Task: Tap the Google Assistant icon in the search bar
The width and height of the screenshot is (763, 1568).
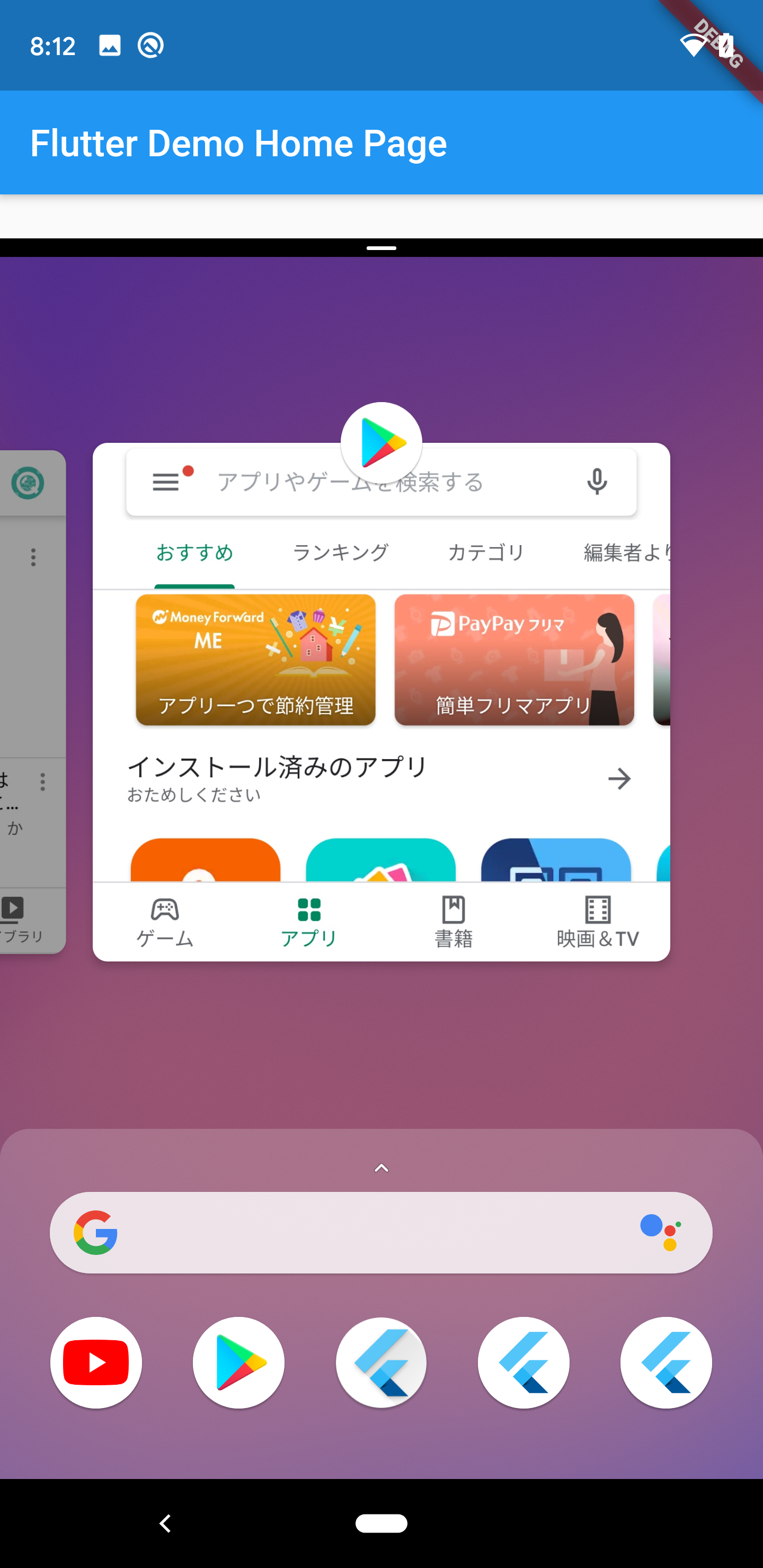Action: [x=664, y=1233]
